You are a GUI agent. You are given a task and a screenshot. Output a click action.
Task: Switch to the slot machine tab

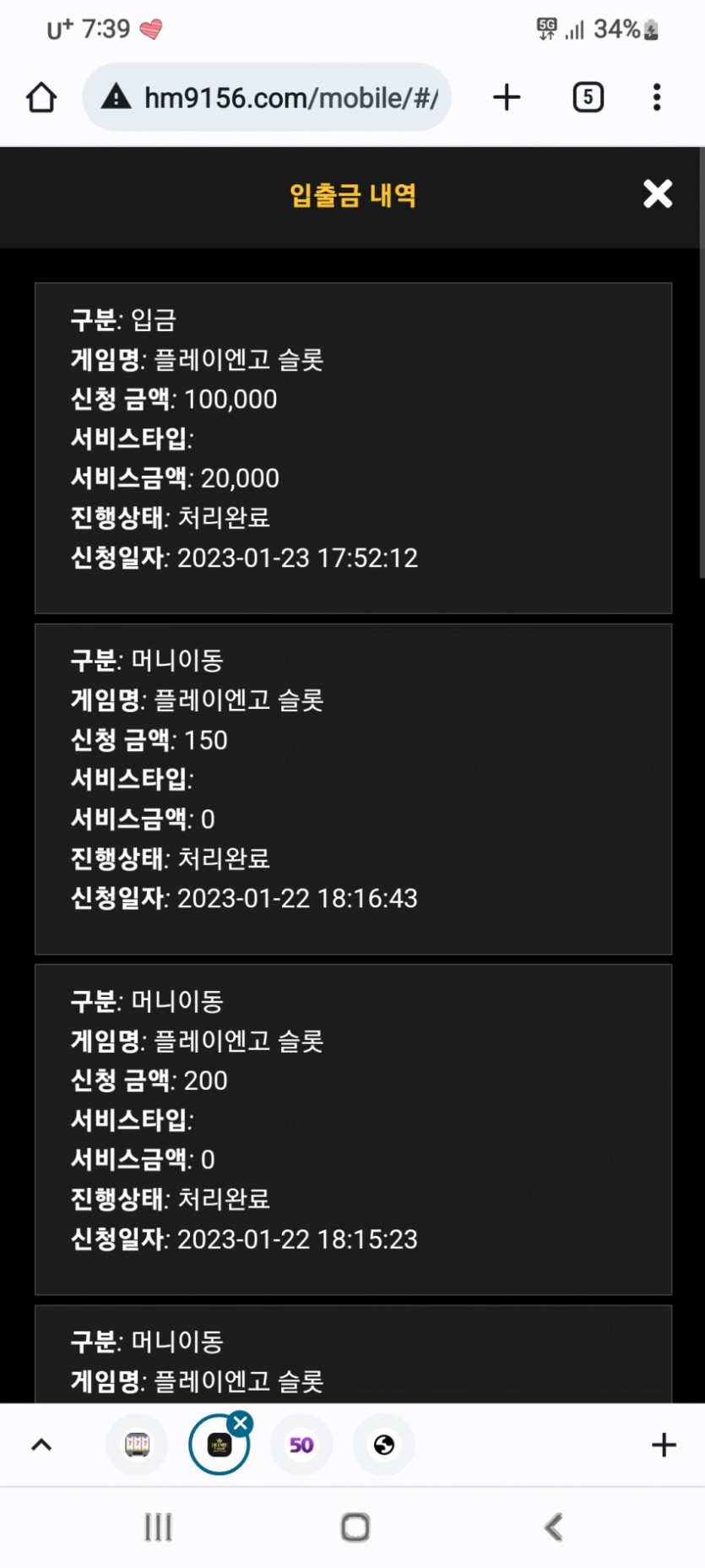pos(138,1445)
